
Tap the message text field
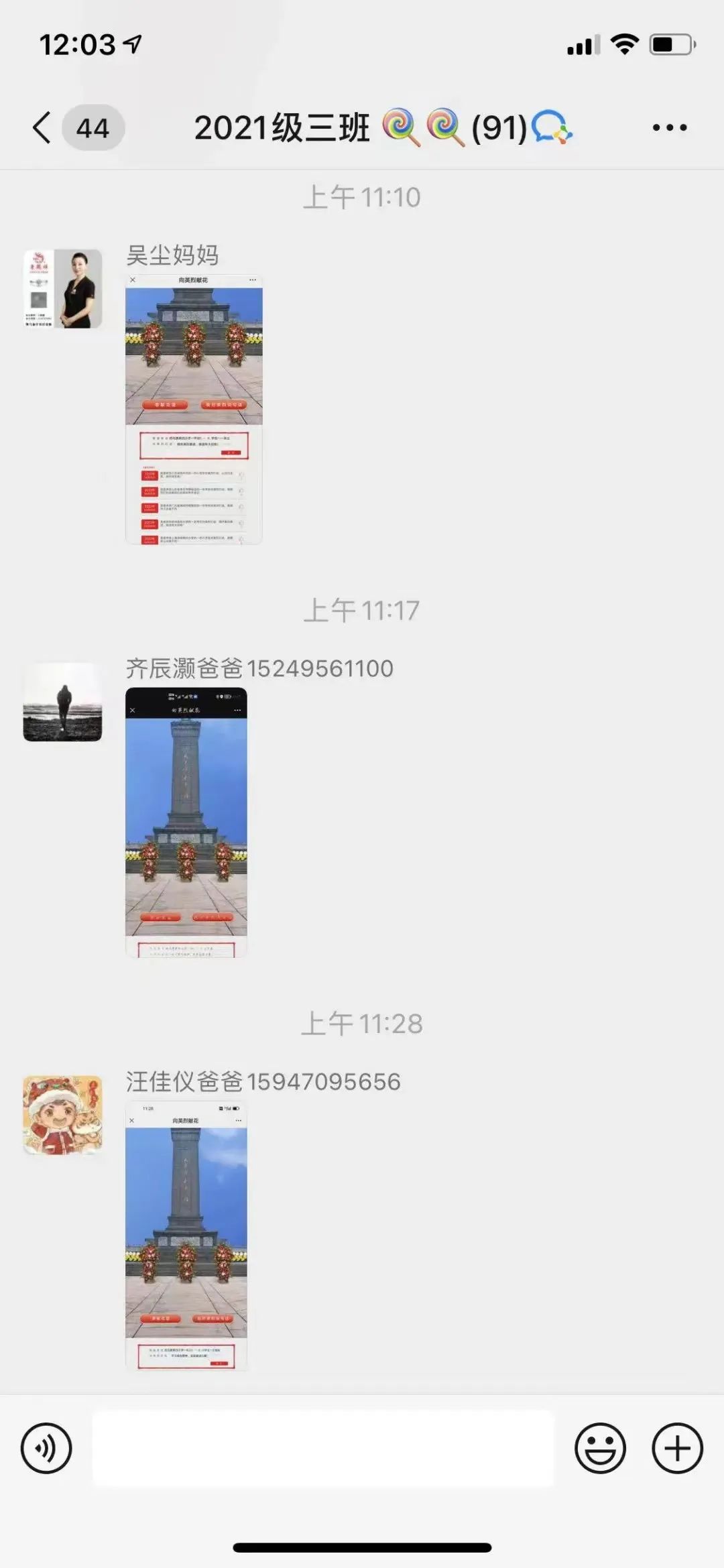point(323,1448)
